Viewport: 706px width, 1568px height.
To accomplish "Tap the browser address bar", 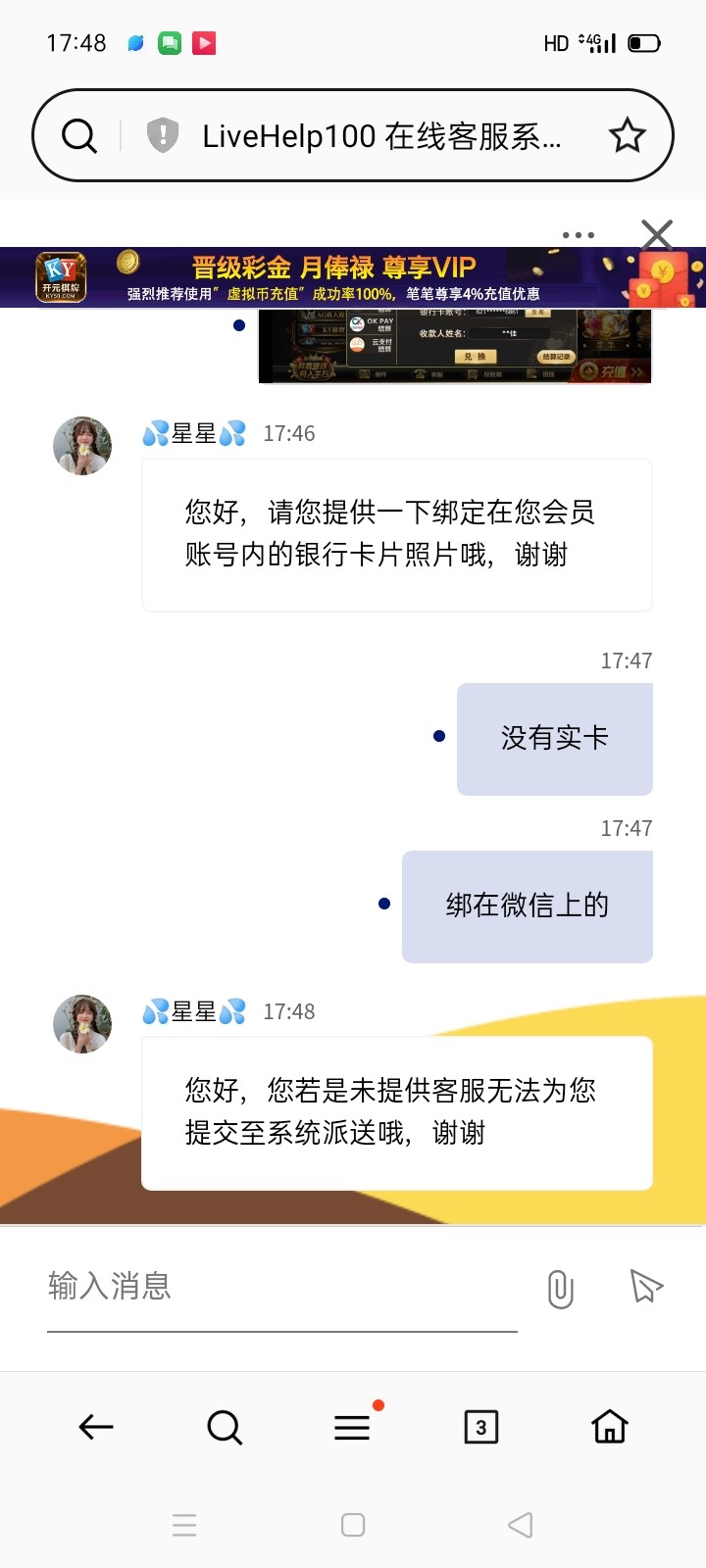I will (382, 136).
